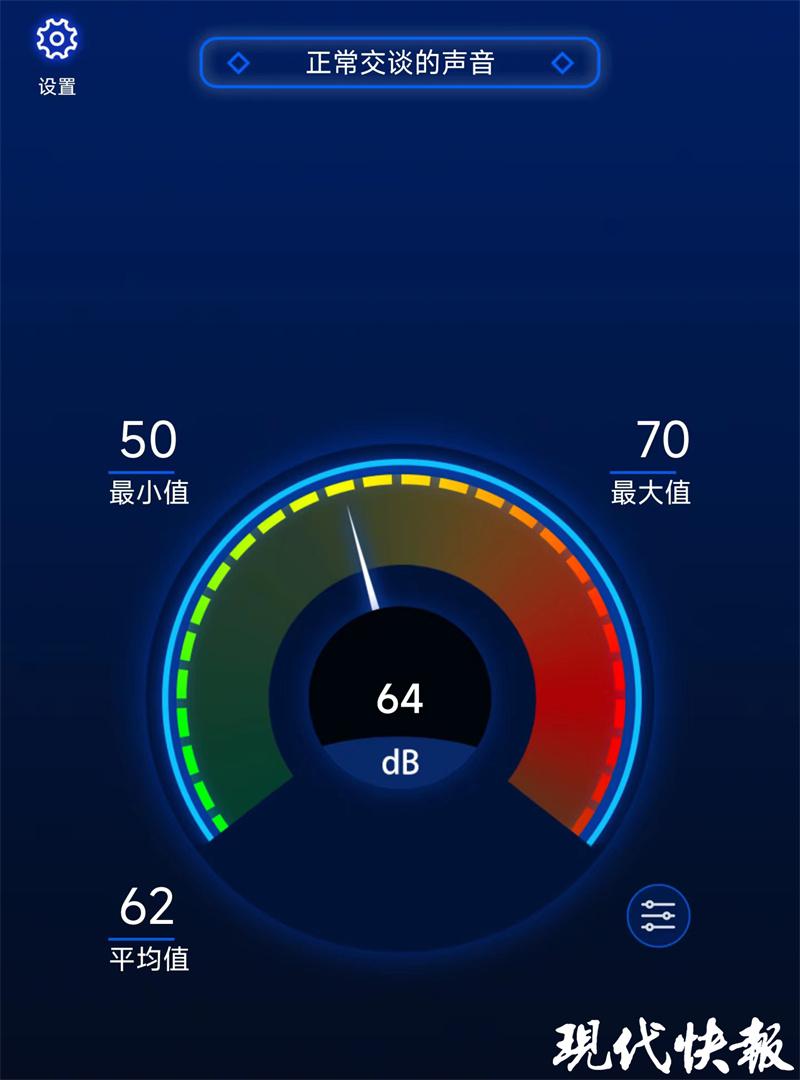Image resolution: width=800 pixels, height=1080 pixels.
Task: Open the adjustment sliders button
Action: [658, 915]
